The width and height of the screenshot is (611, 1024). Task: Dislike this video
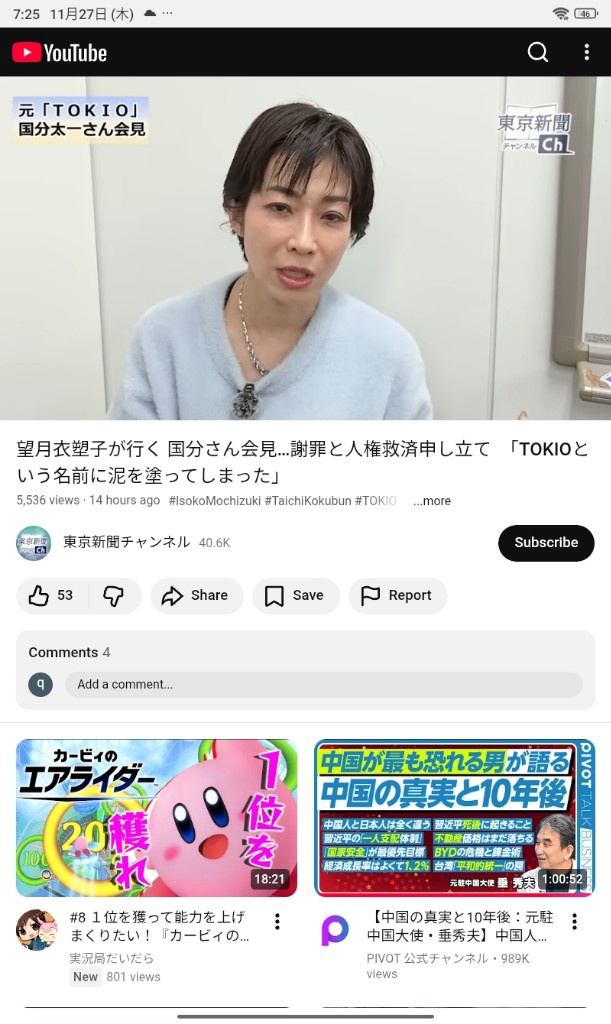point(114,595)
